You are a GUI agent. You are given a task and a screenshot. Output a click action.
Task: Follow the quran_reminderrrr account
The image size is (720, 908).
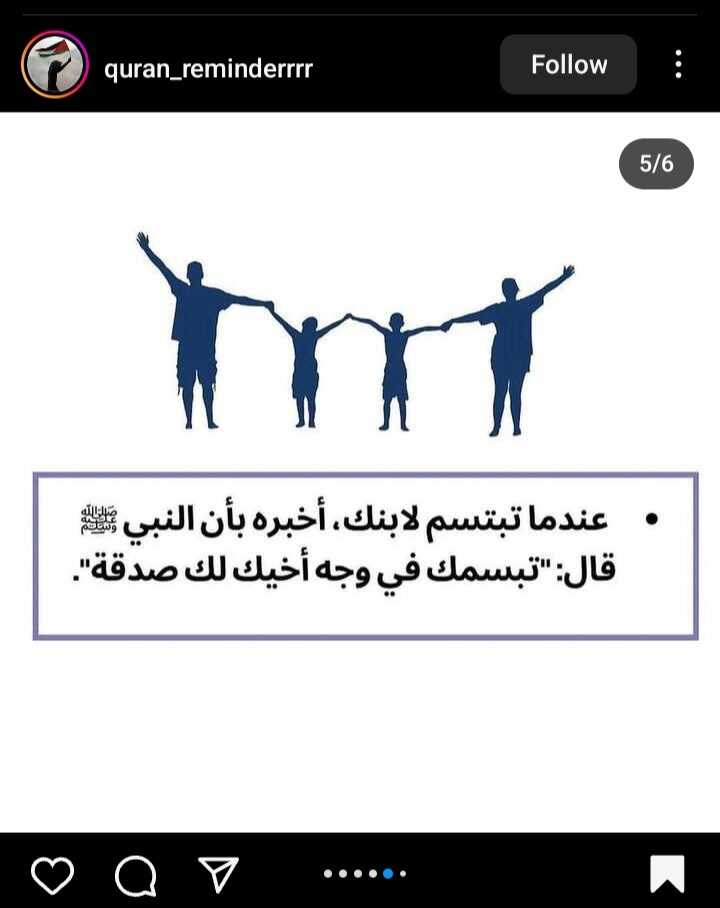click(x=568, y=65)
